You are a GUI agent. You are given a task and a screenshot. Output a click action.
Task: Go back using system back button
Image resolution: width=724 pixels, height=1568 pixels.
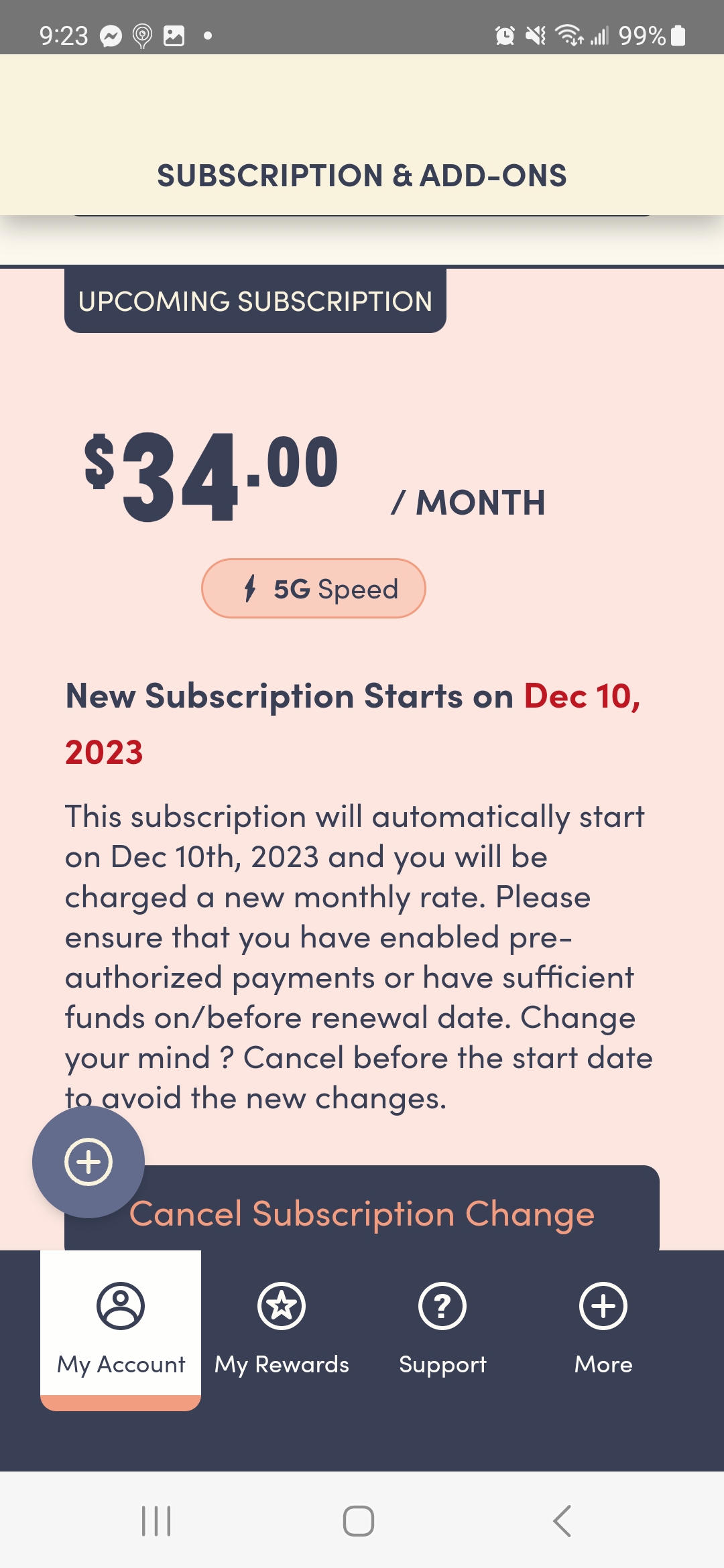click(562, 1520)
